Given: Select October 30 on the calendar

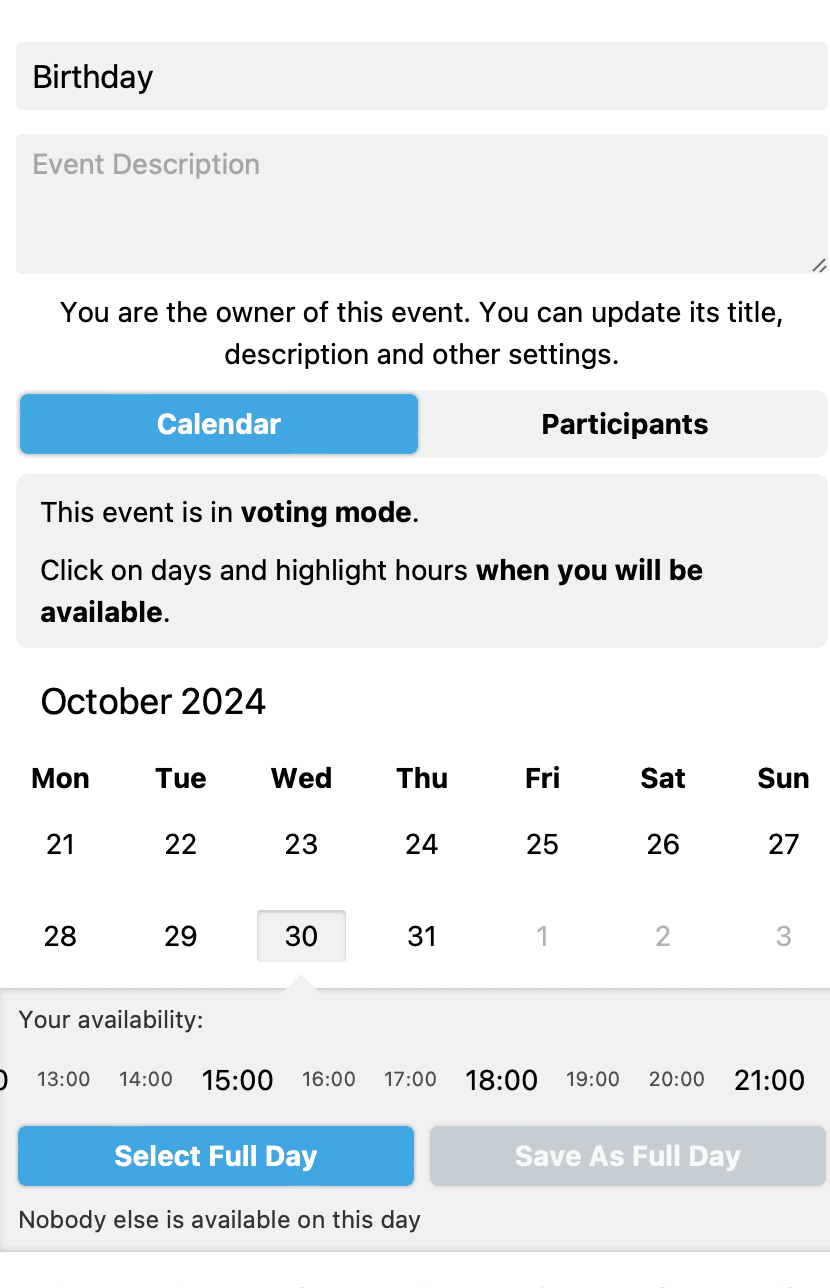Looking at the screenshot, I should pos(301,936).
